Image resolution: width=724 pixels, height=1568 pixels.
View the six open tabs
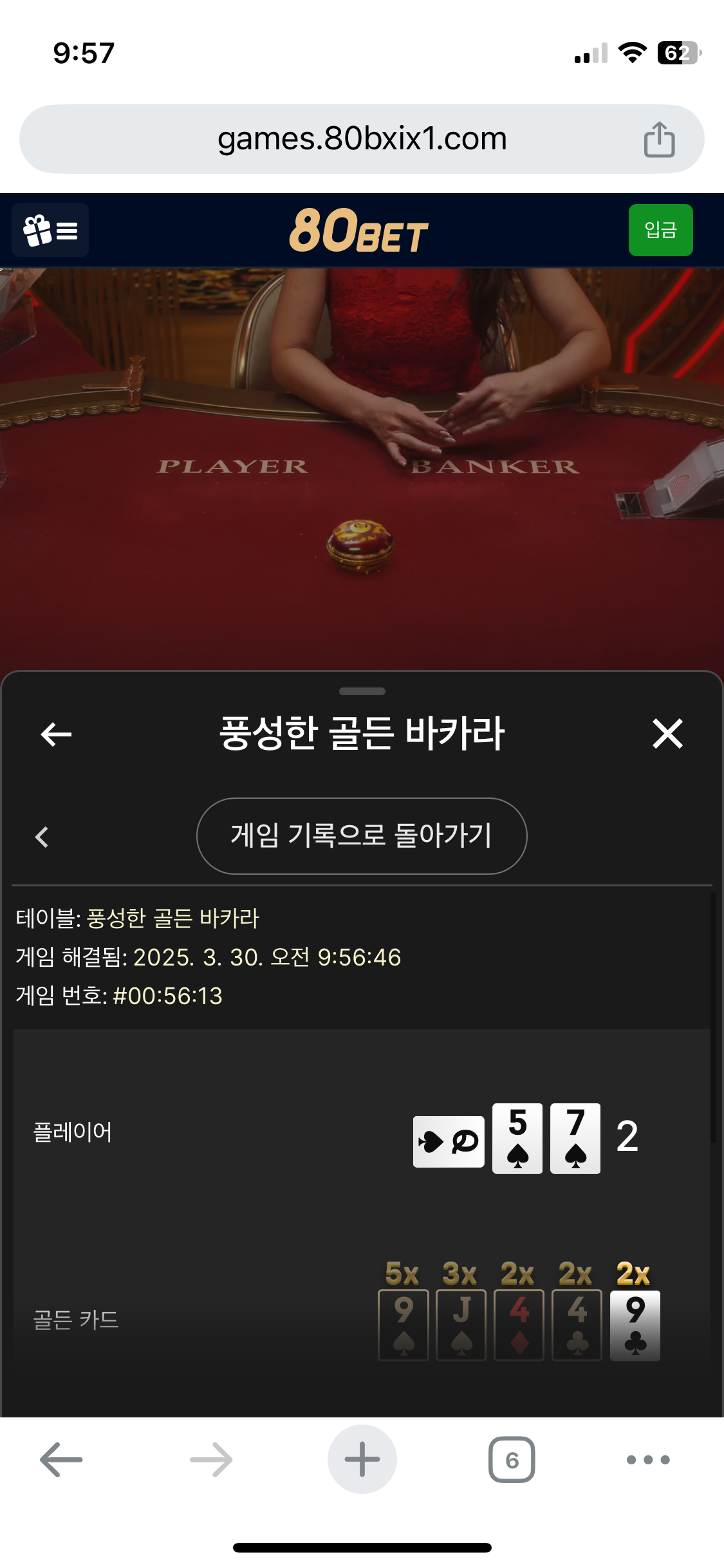coord(512,1459)
